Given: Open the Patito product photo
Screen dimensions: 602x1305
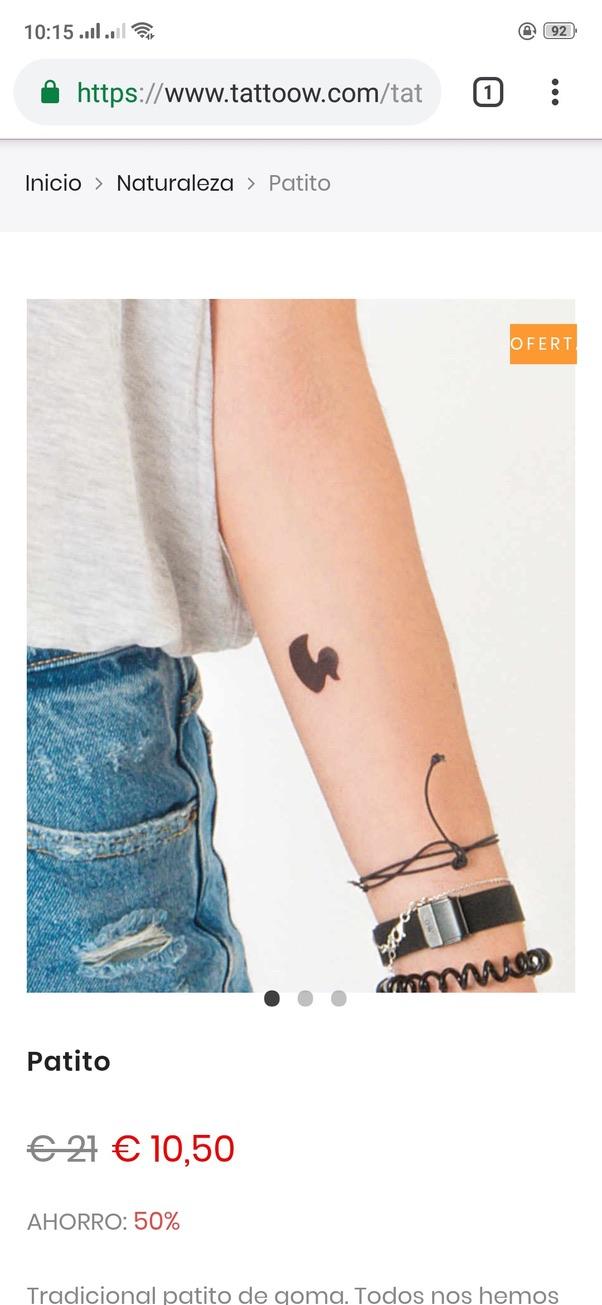Looking at the screenshot, I should pos(300,645).
